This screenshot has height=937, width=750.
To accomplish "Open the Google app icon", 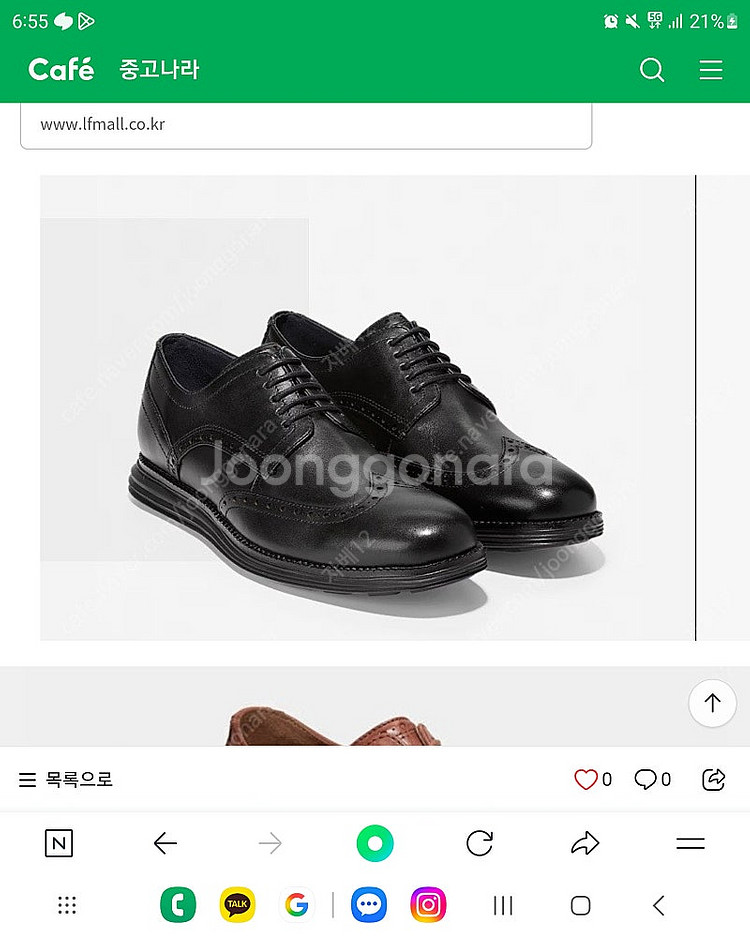I will point(296,905).
